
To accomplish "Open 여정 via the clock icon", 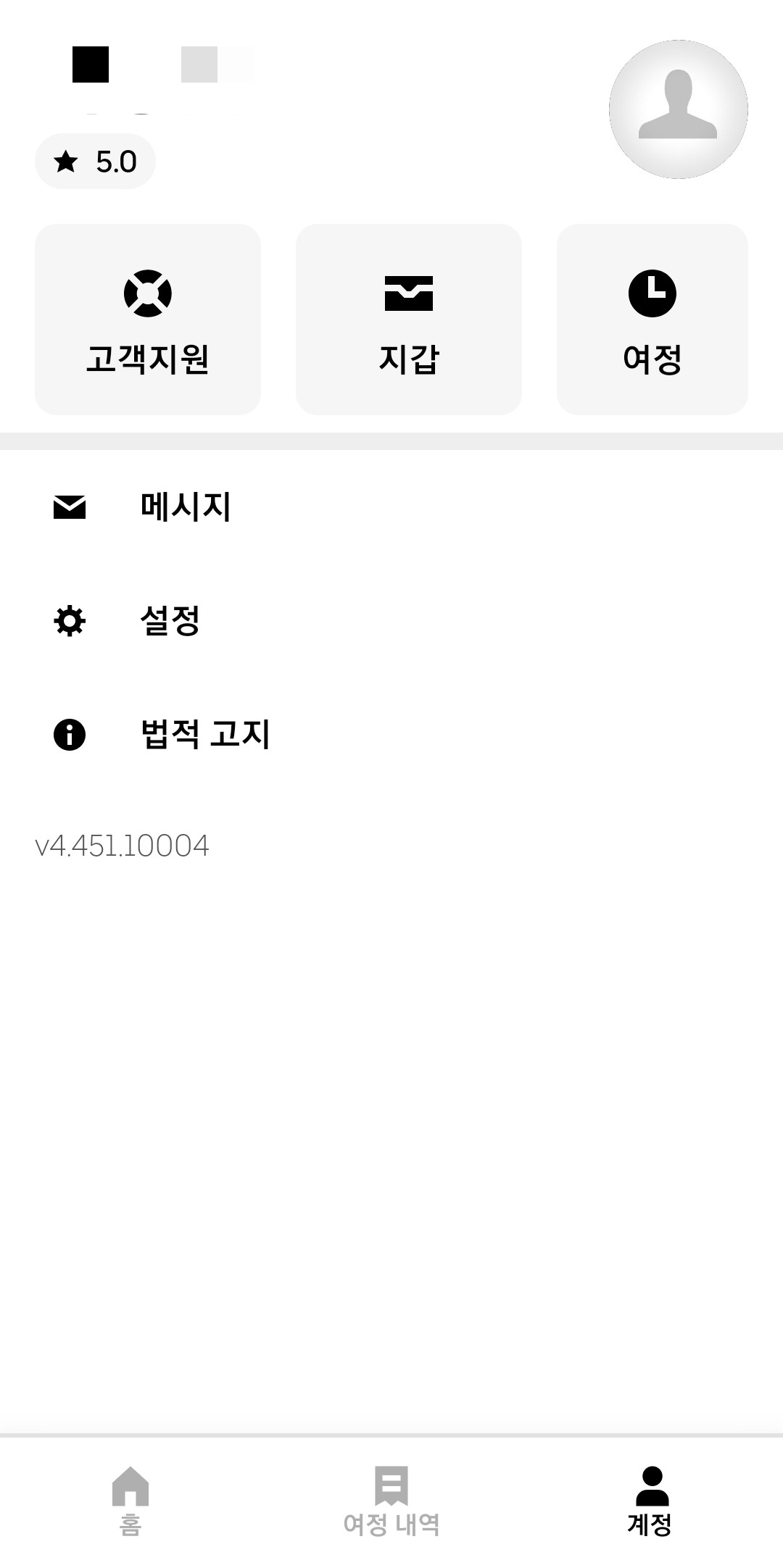I will coord(652,293).
